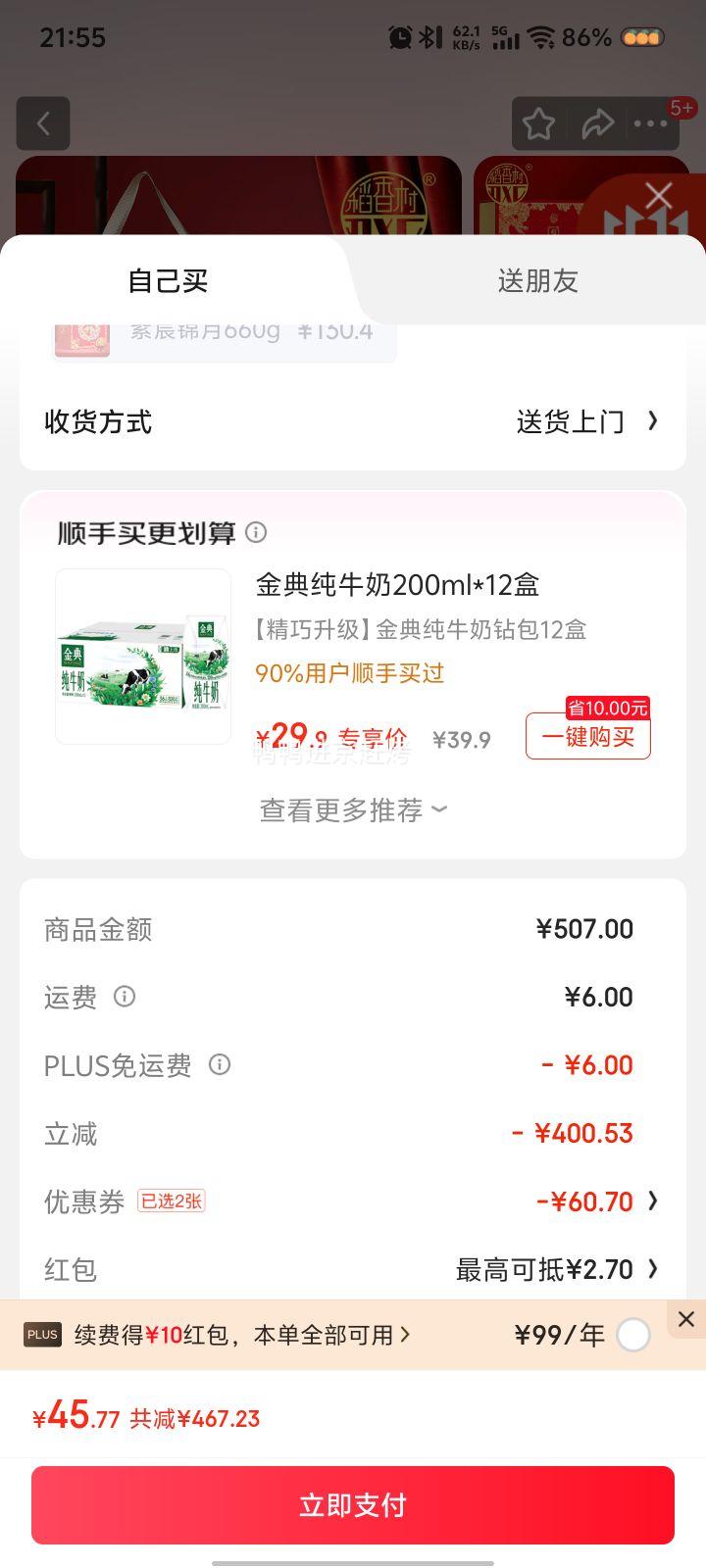
Task: Open PLUS 续费得¥10红包 details
Action: tap(242, 1335)
